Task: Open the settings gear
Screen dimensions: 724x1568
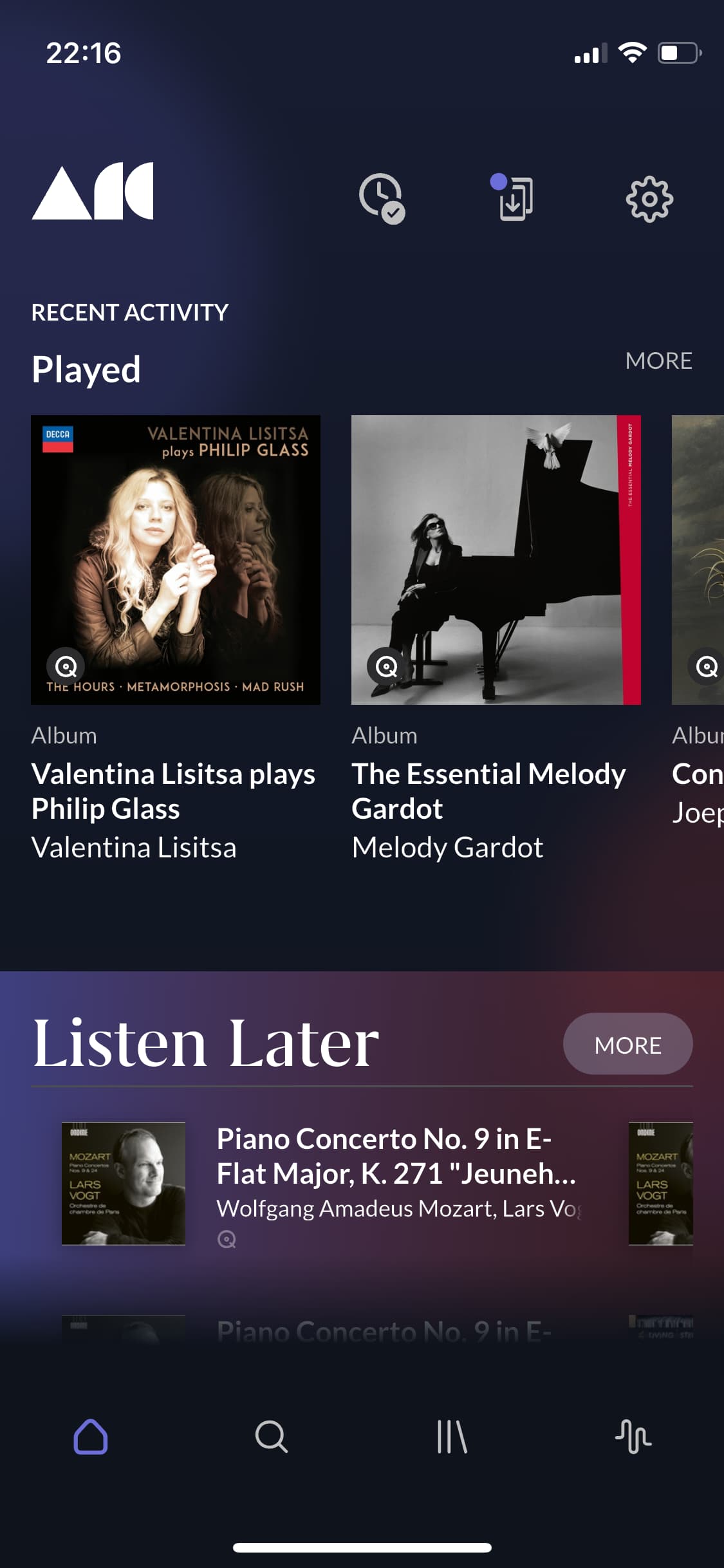Action: [649, 199]
